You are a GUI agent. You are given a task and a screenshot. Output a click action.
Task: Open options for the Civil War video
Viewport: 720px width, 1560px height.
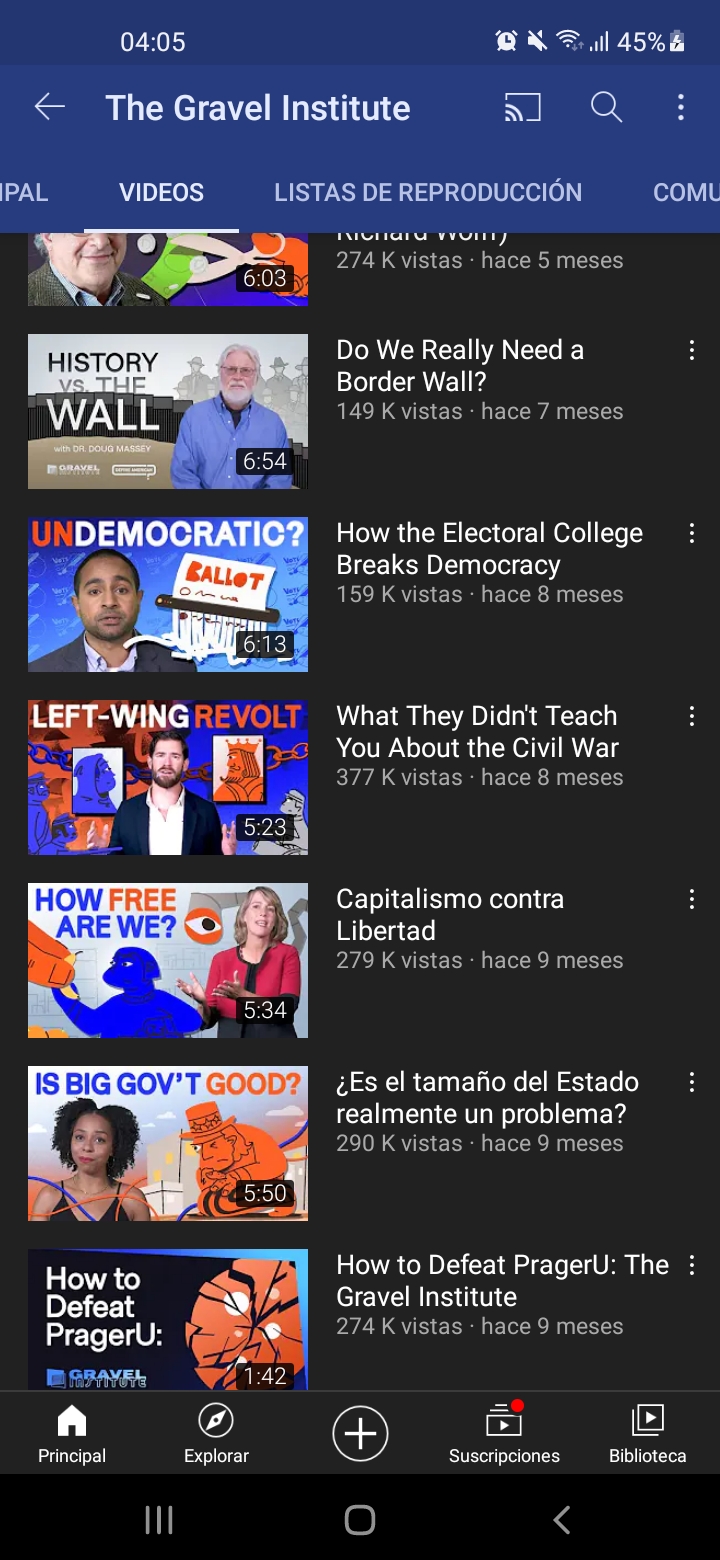coord(691,716)
